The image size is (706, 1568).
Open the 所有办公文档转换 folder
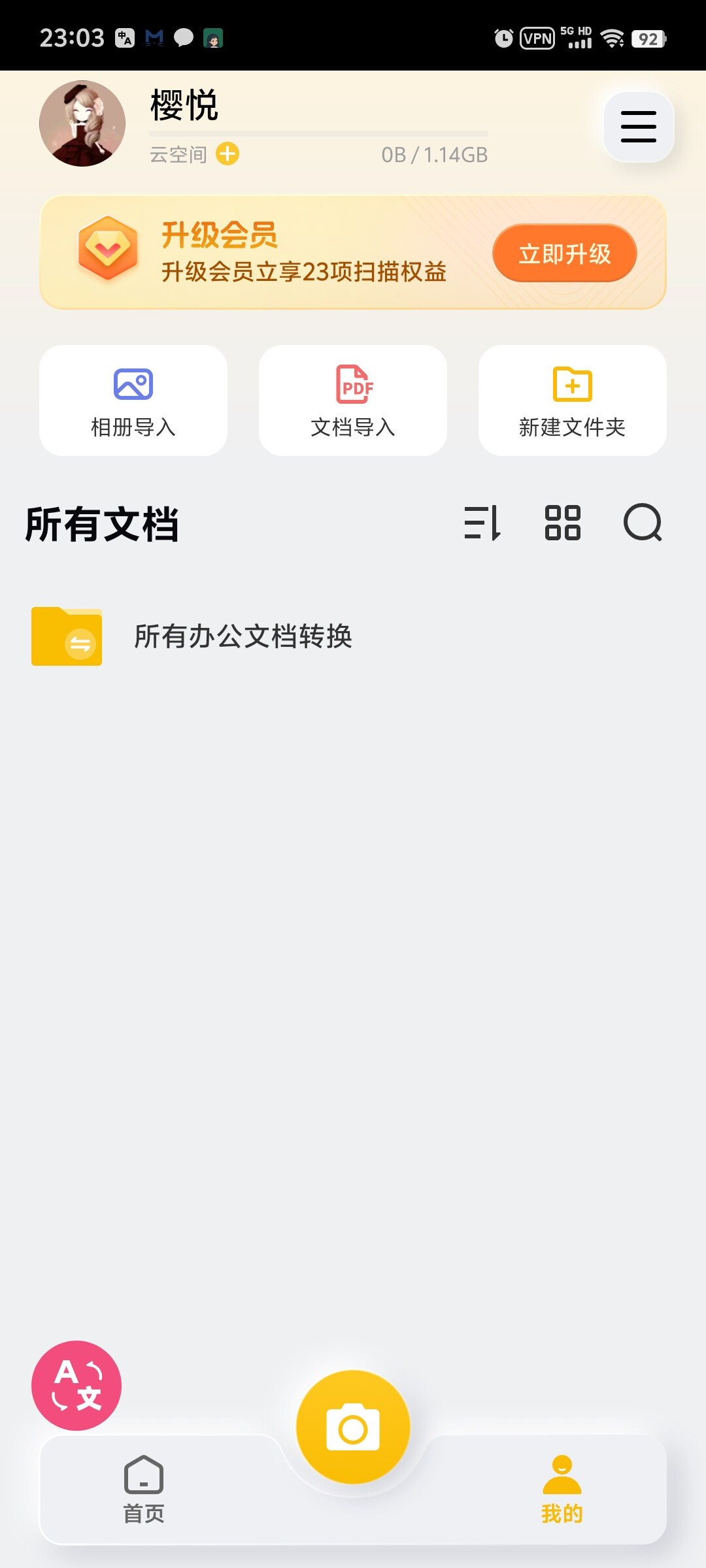click(x=353, y=636)
